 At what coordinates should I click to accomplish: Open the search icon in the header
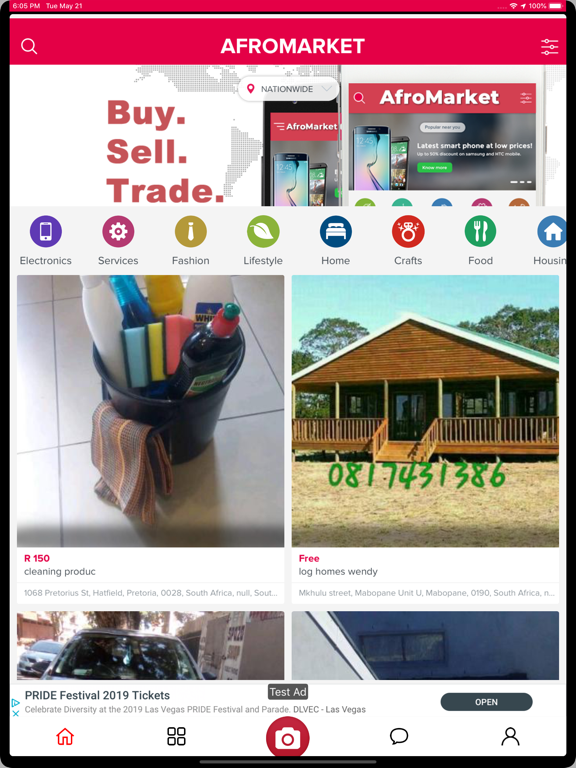(29, 47)
